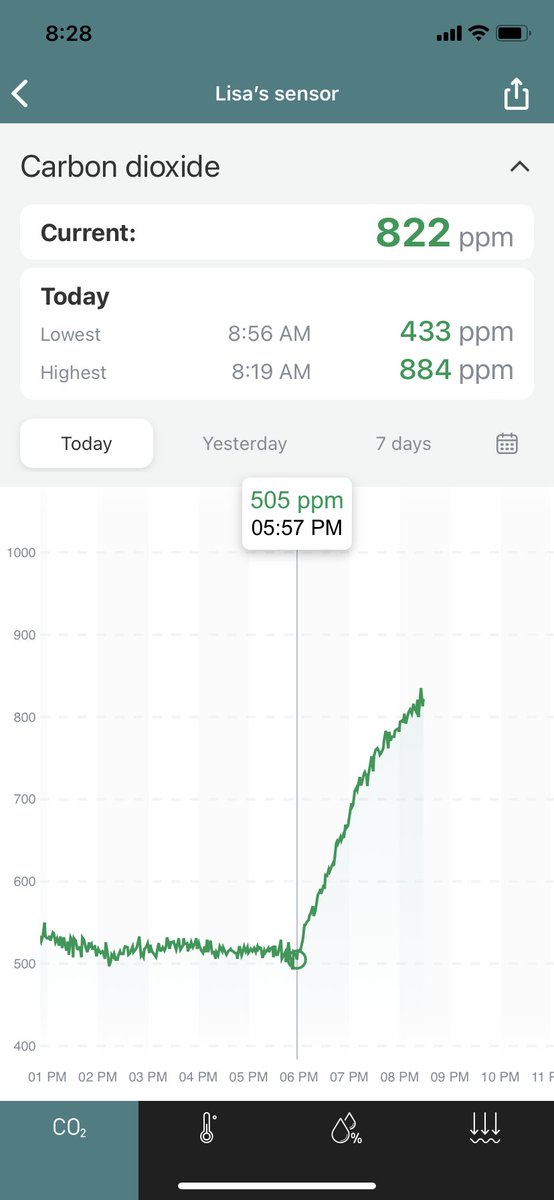Switch to Yesterday's readings
554x1200 pixels.
tap(245, 443)
